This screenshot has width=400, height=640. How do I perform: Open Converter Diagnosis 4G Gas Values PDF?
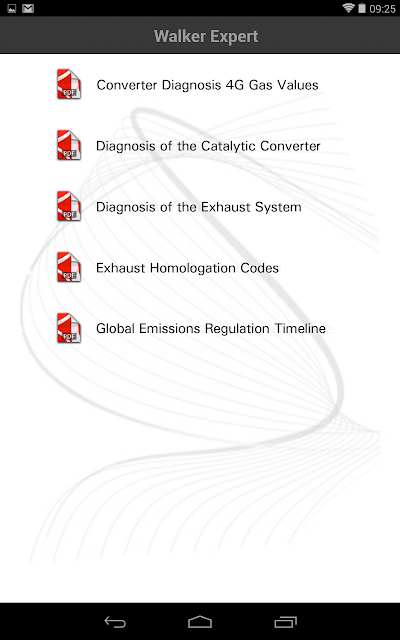coord(200,84)
